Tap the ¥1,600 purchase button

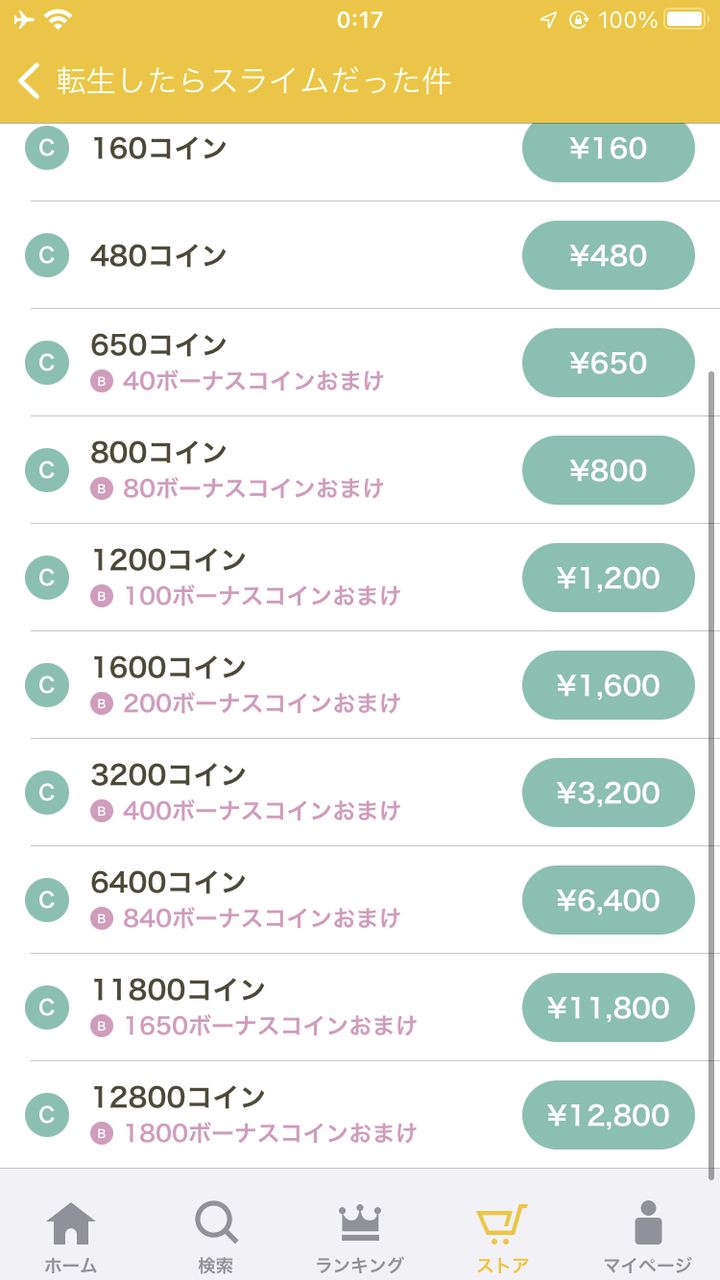[608, 685]
